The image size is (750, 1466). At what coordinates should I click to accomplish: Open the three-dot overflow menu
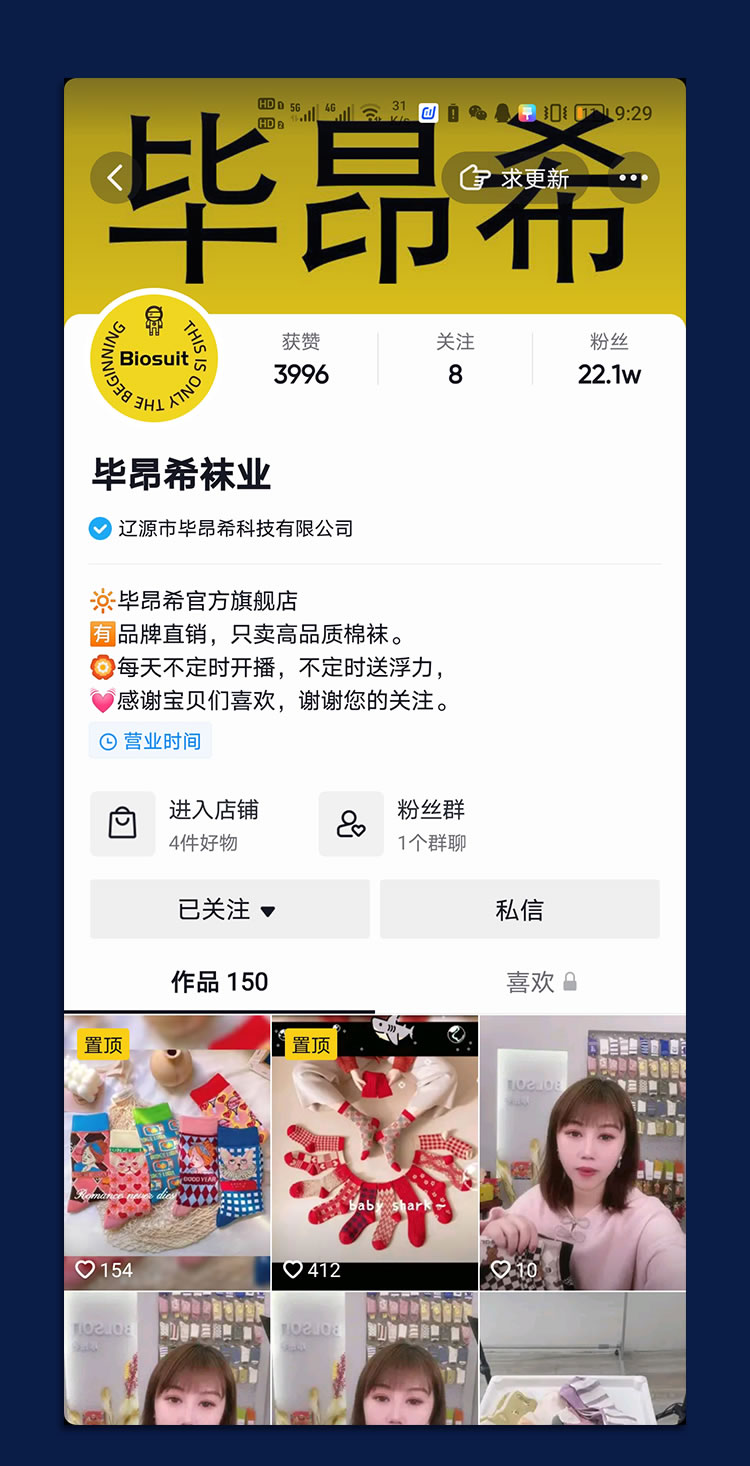(633, 178)
